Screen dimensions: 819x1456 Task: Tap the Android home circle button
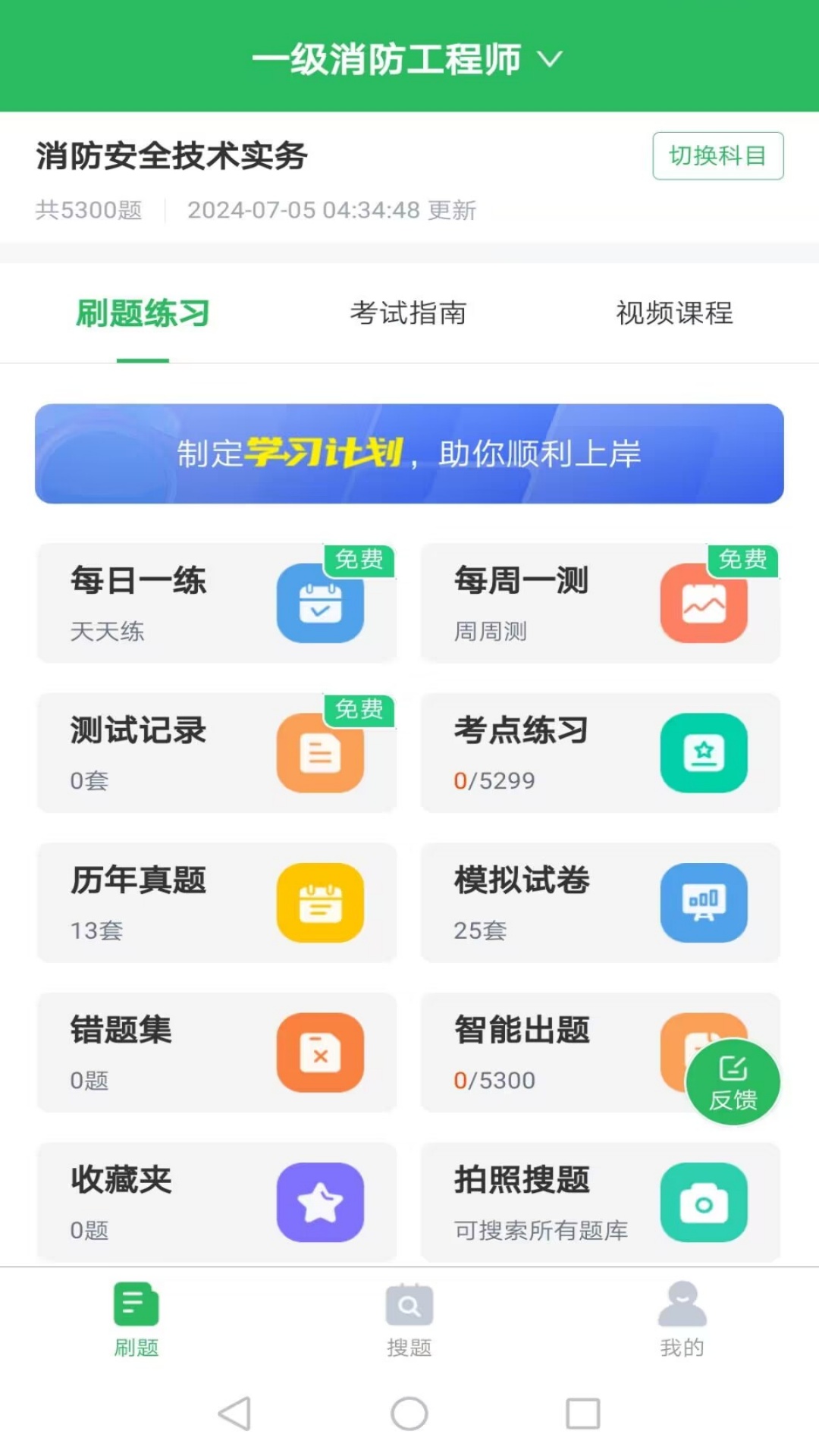409,1414
